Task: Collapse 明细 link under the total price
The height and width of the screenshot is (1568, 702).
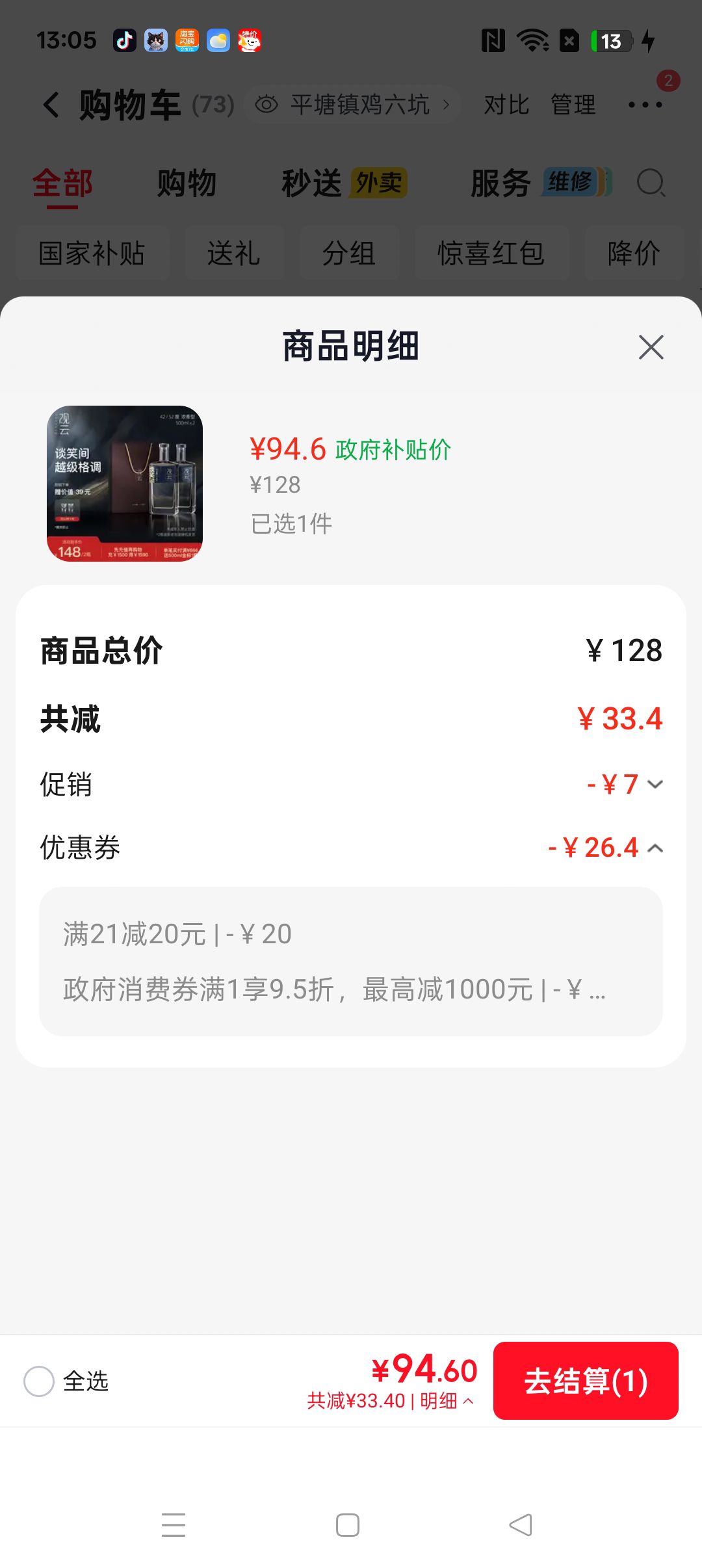Action: coord(447,1401)
